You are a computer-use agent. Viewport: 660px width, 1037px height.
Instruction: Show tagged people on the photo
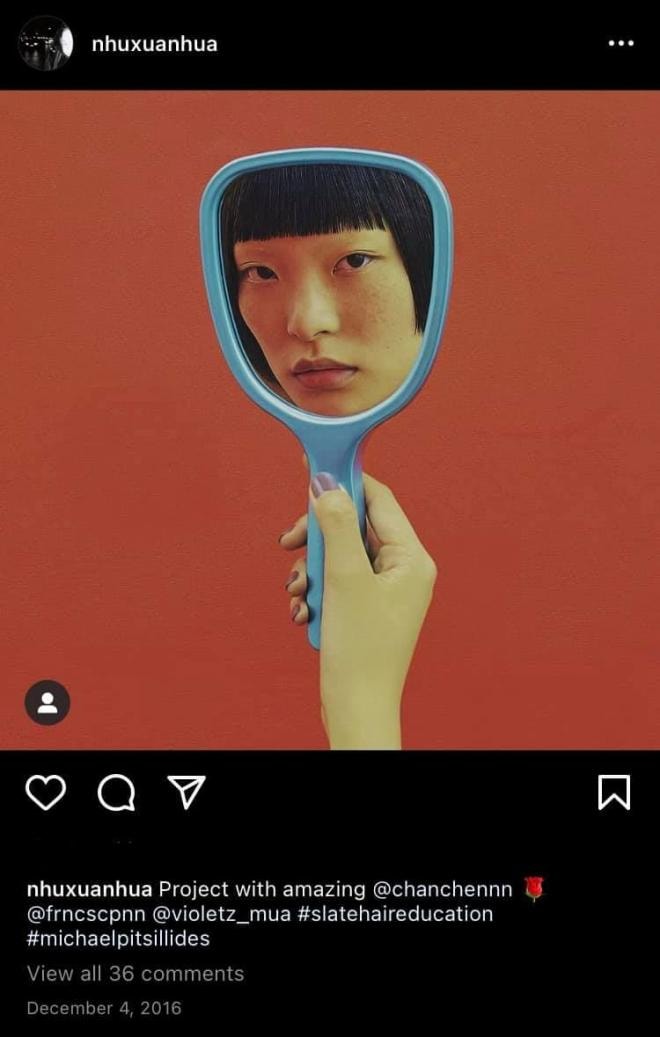tap(47, 703)
